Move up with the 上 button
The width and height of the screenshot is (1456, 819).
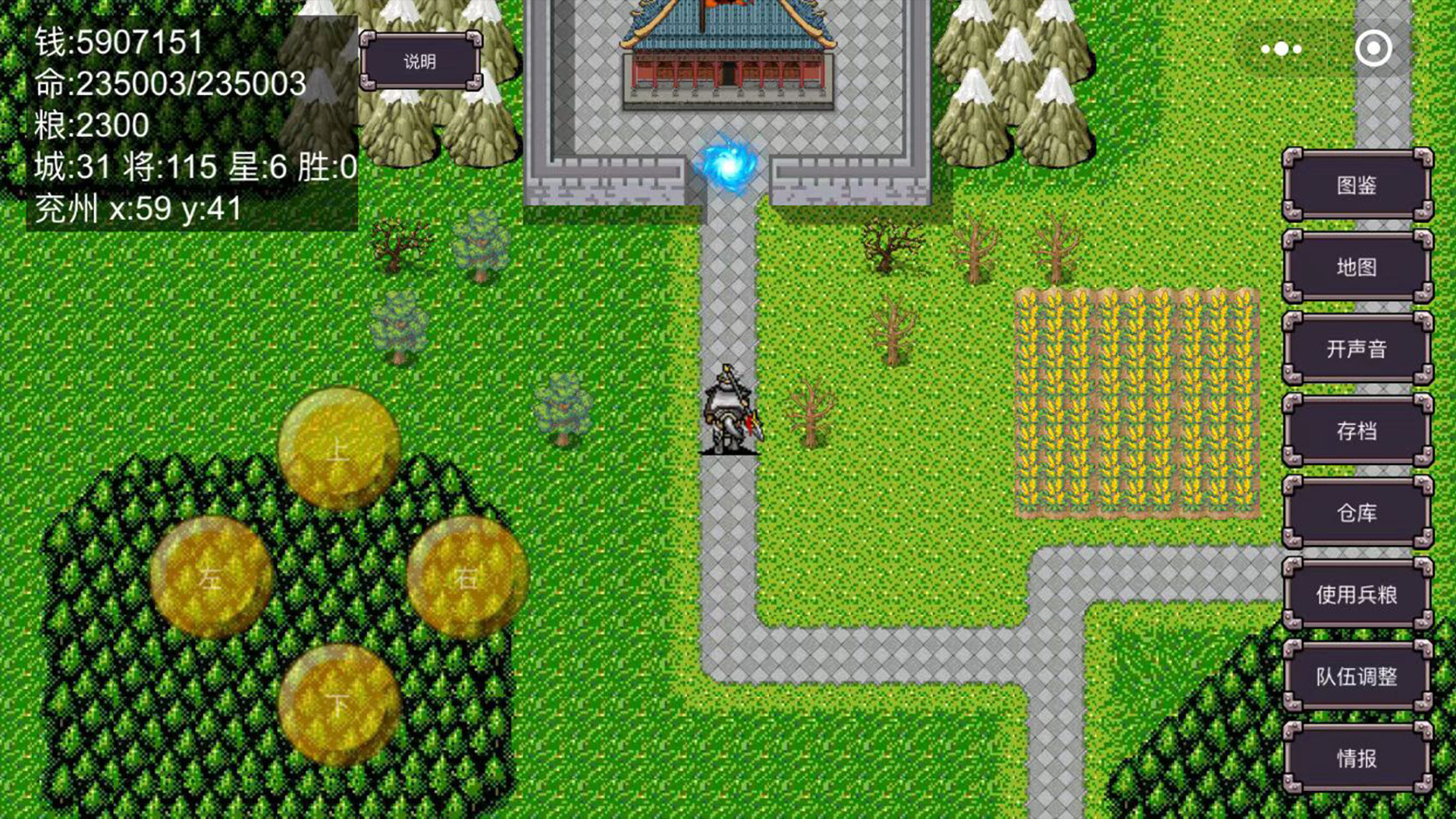[x=339, y=449]
